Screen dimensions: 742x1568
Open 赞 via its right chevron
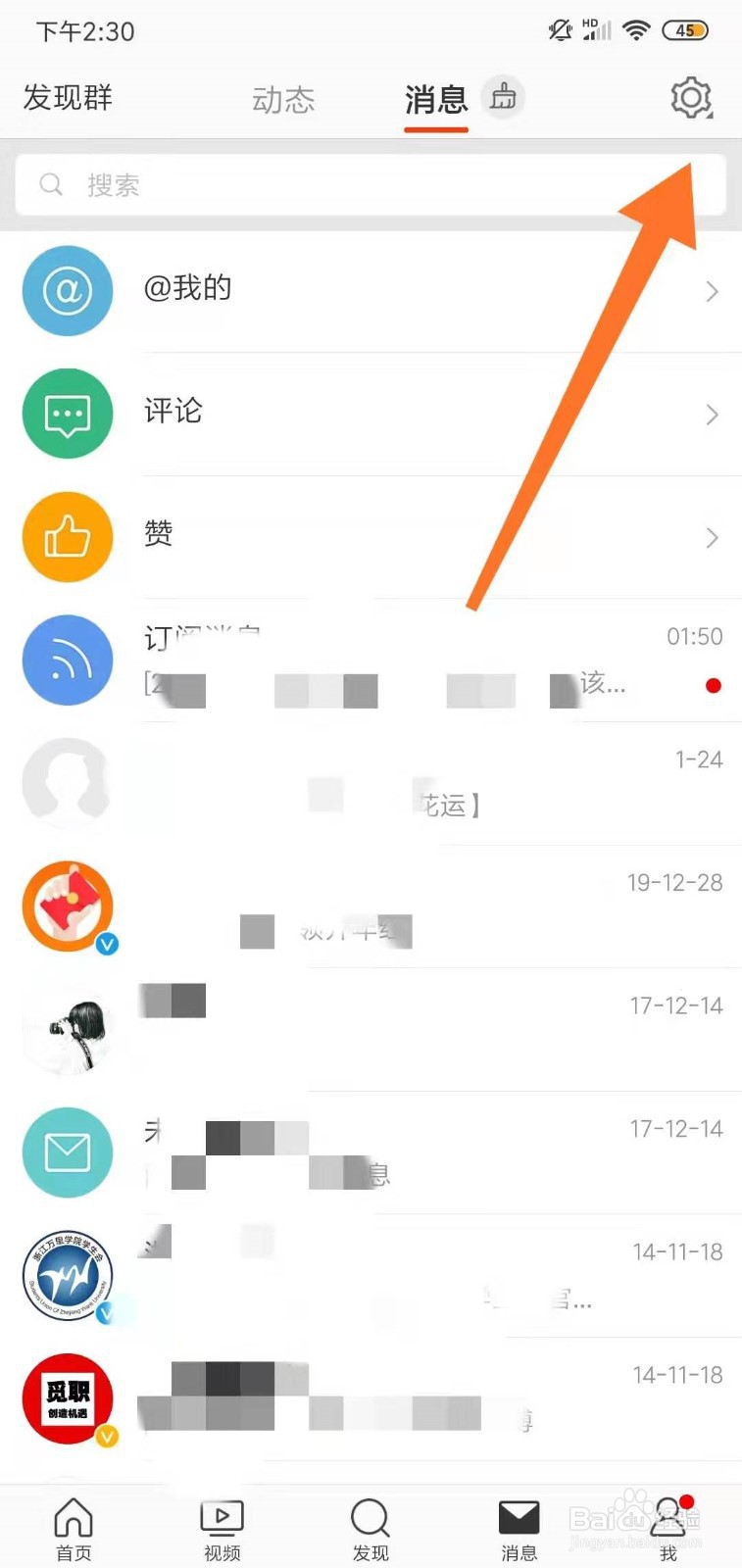pyautogui.click(x=713, y=537)
